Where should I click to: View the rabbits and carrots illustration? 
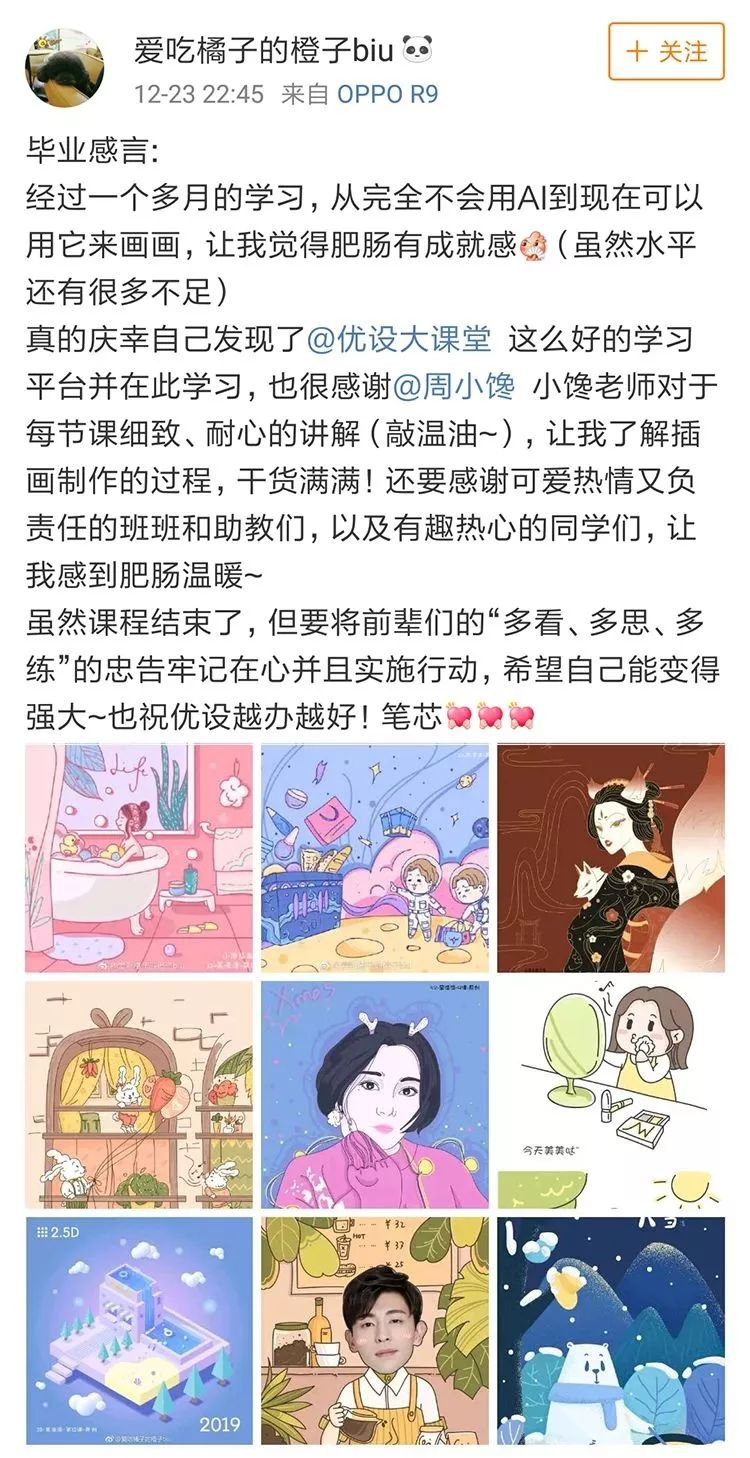[139, 1094]
